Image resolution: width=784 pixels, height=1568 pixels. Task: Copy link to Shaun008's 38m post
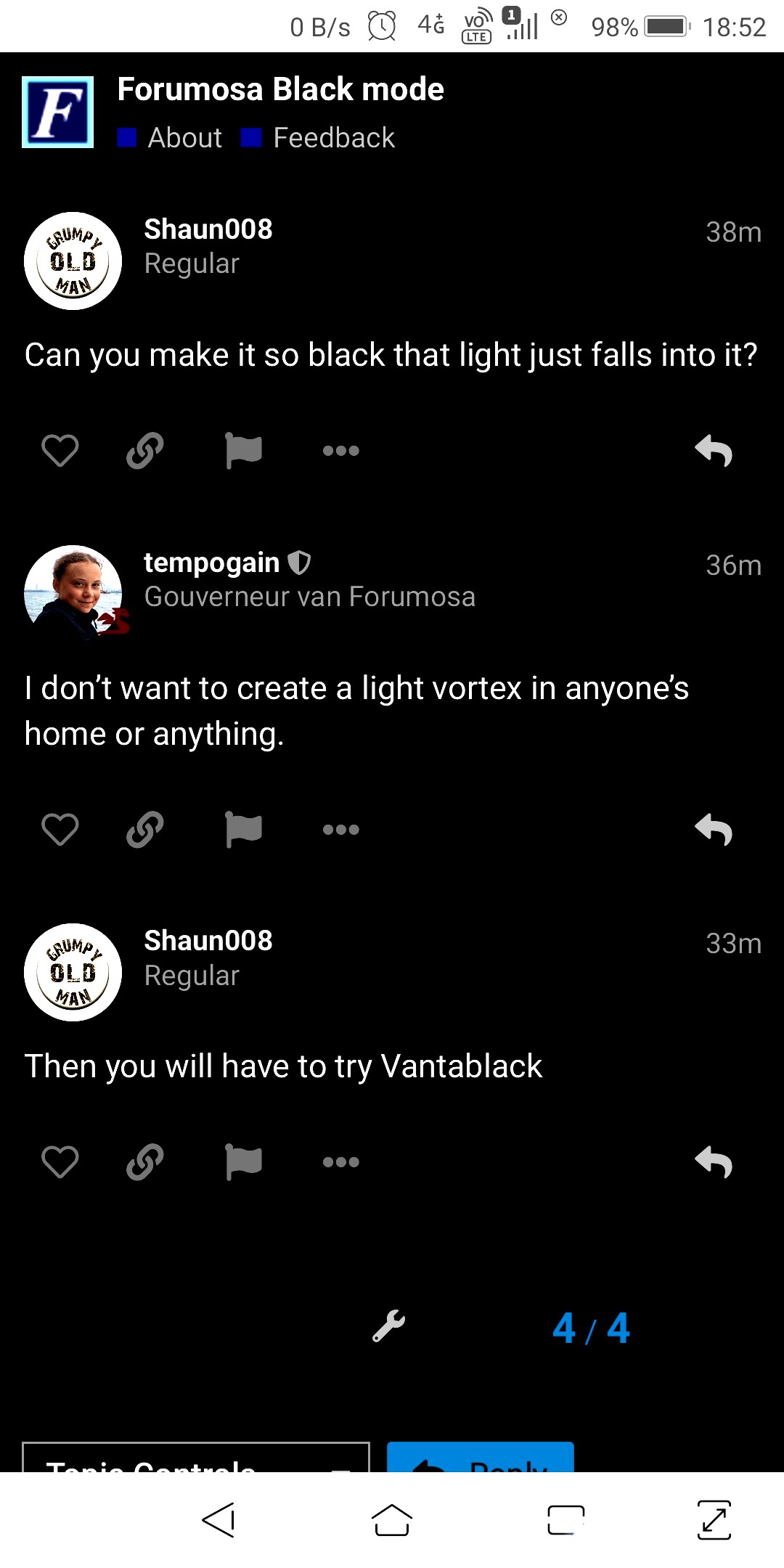(x=145, y=451)
